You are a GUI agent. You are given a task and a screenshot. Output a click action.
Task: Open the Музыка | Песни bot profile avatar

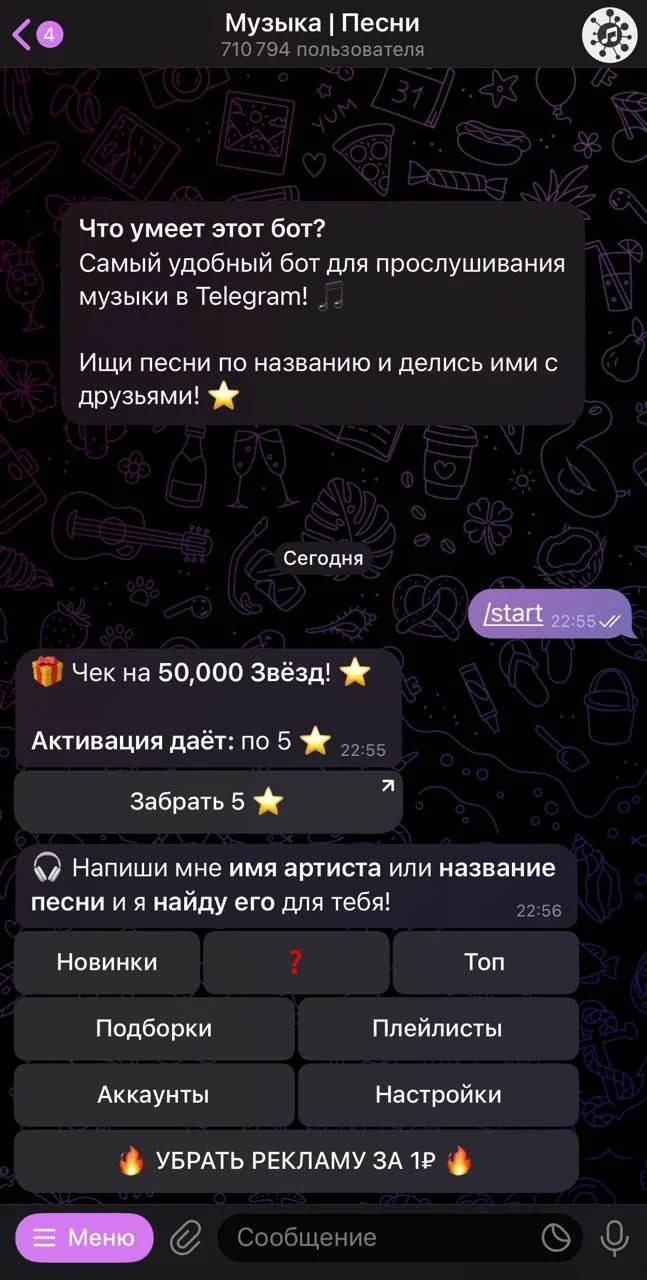(609, 34)
